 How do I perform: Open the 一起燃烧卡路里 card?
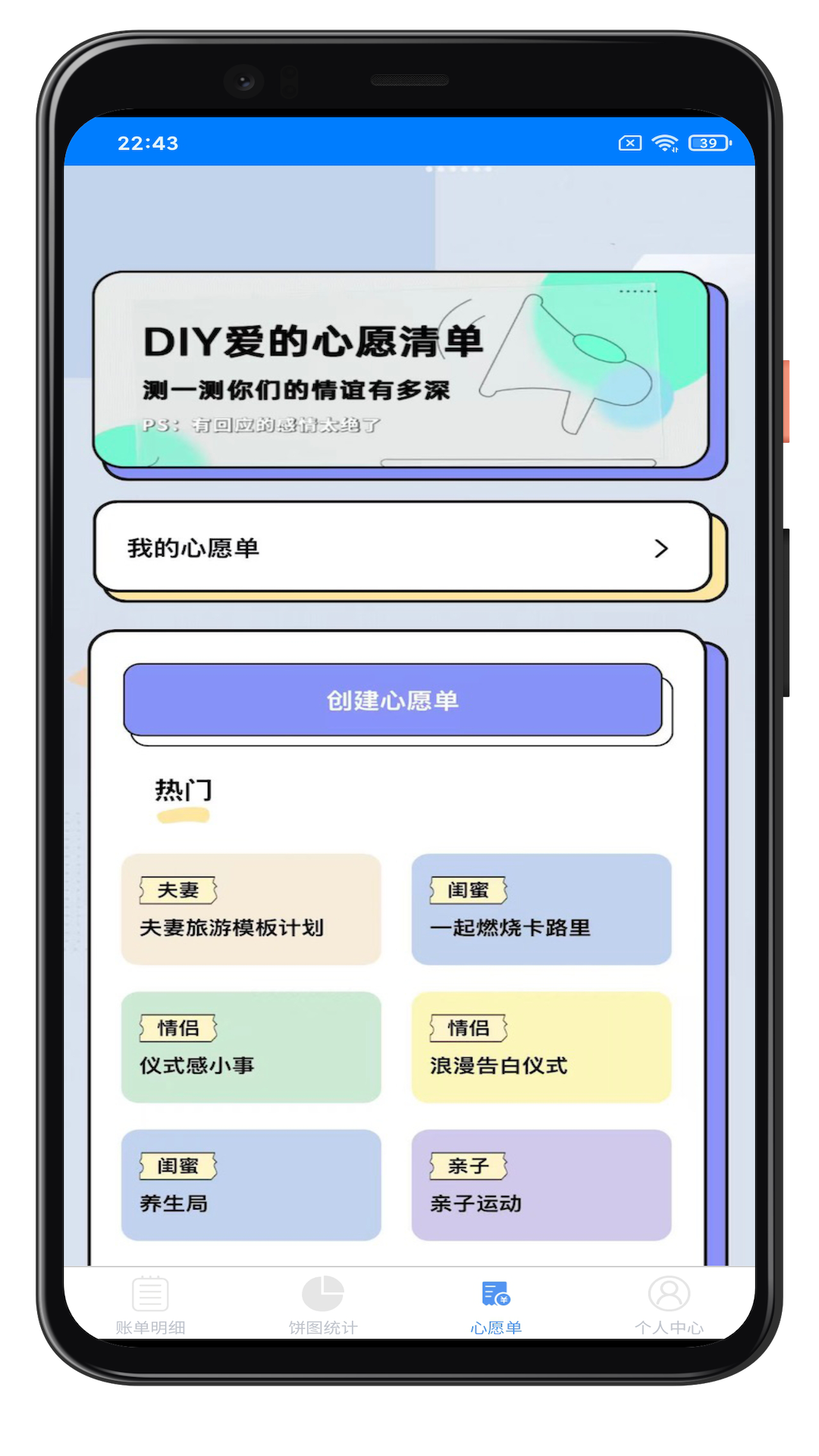[541, 909]
